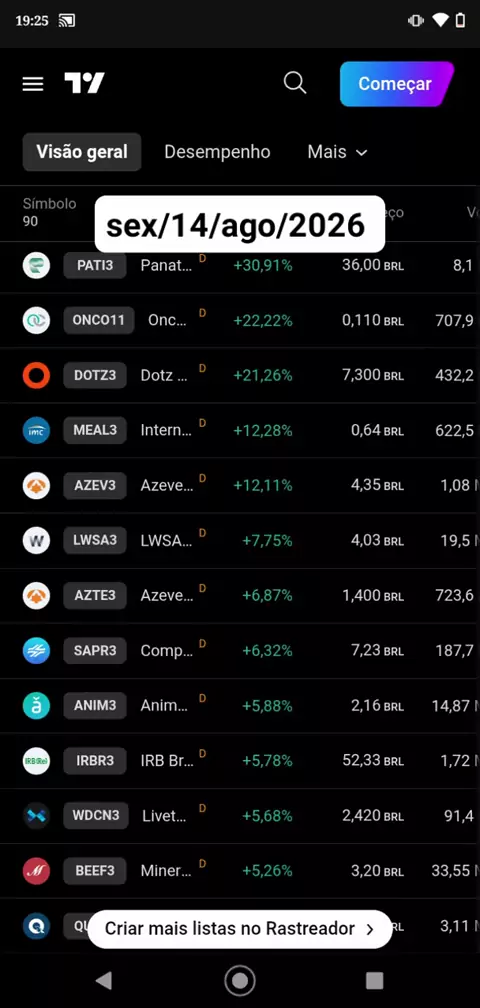Viewport: 480px width, 1008px height.
Task: Open the ANIM3 stock row
Action: click(x=240, y=706)
